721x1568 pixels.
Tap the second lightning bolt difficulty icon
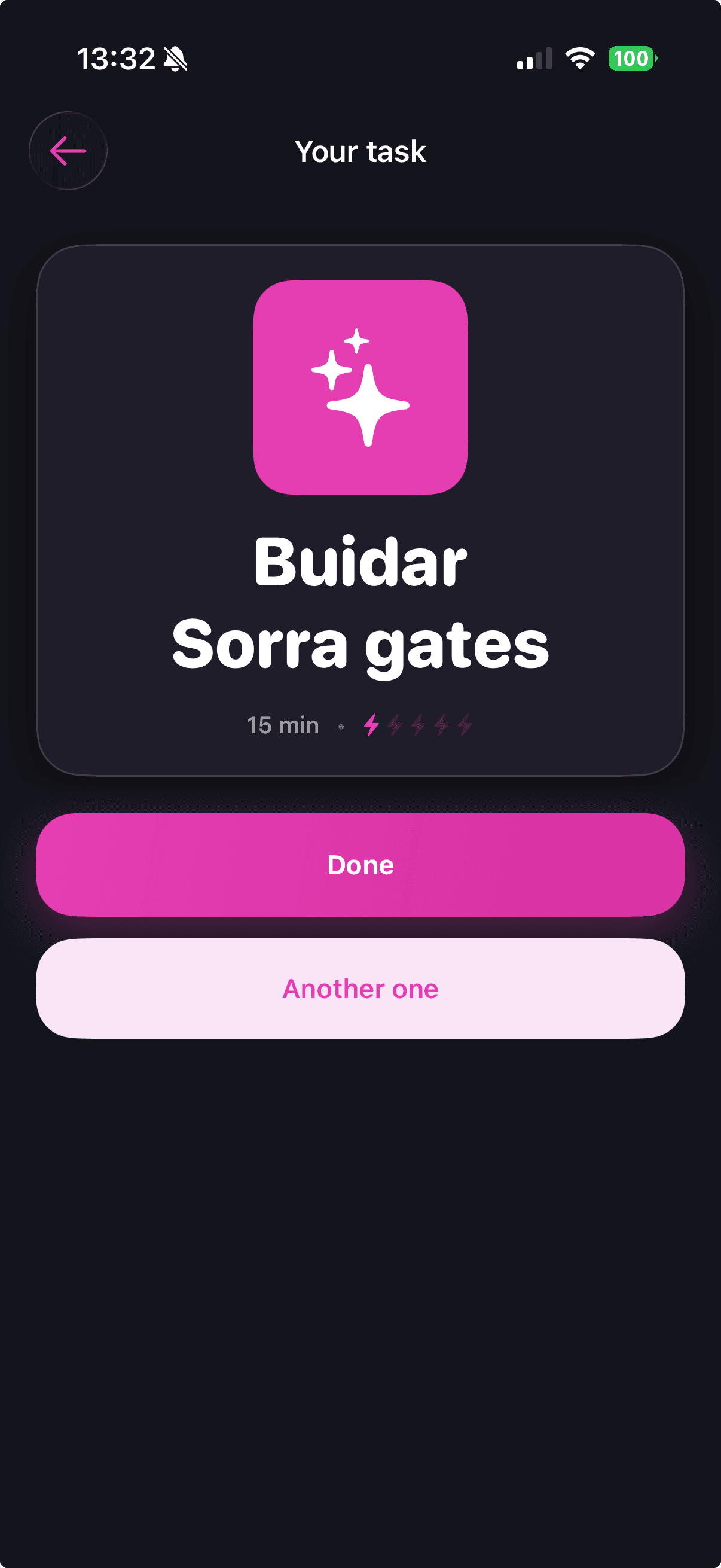(x=396, y=724)
